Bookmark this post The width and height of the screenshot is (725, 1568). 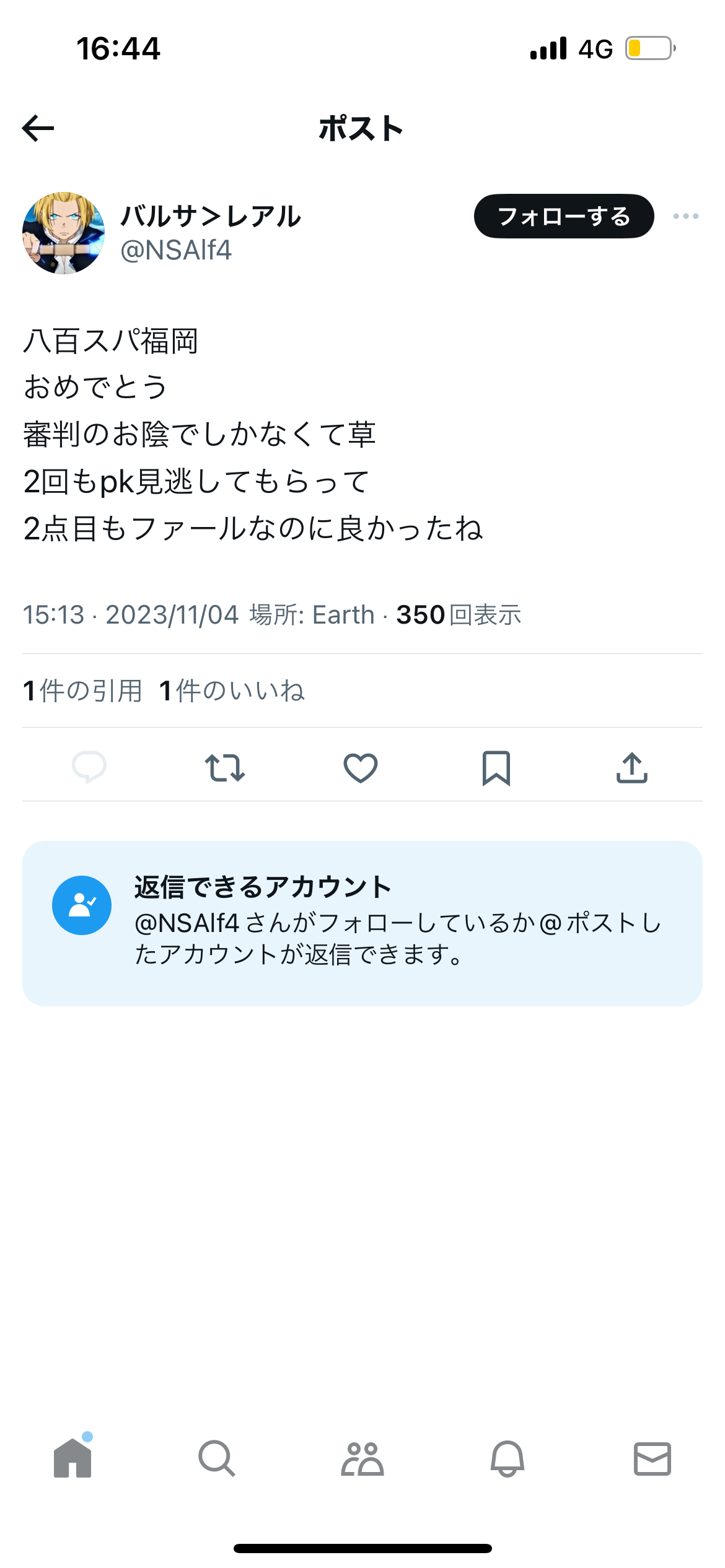coord(496,768)
